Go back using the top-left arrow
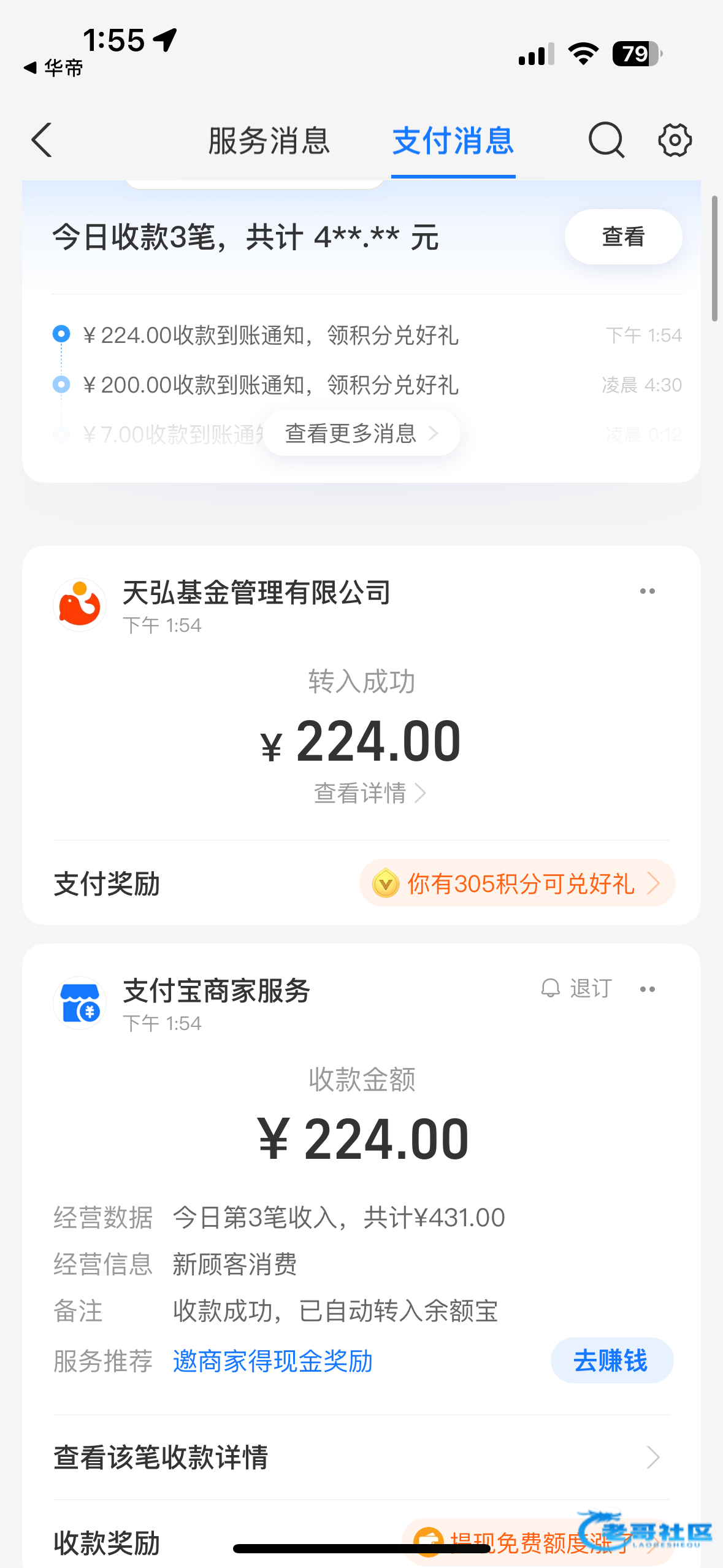Screen dimensions: 723x1568 (x=42, y=140)
